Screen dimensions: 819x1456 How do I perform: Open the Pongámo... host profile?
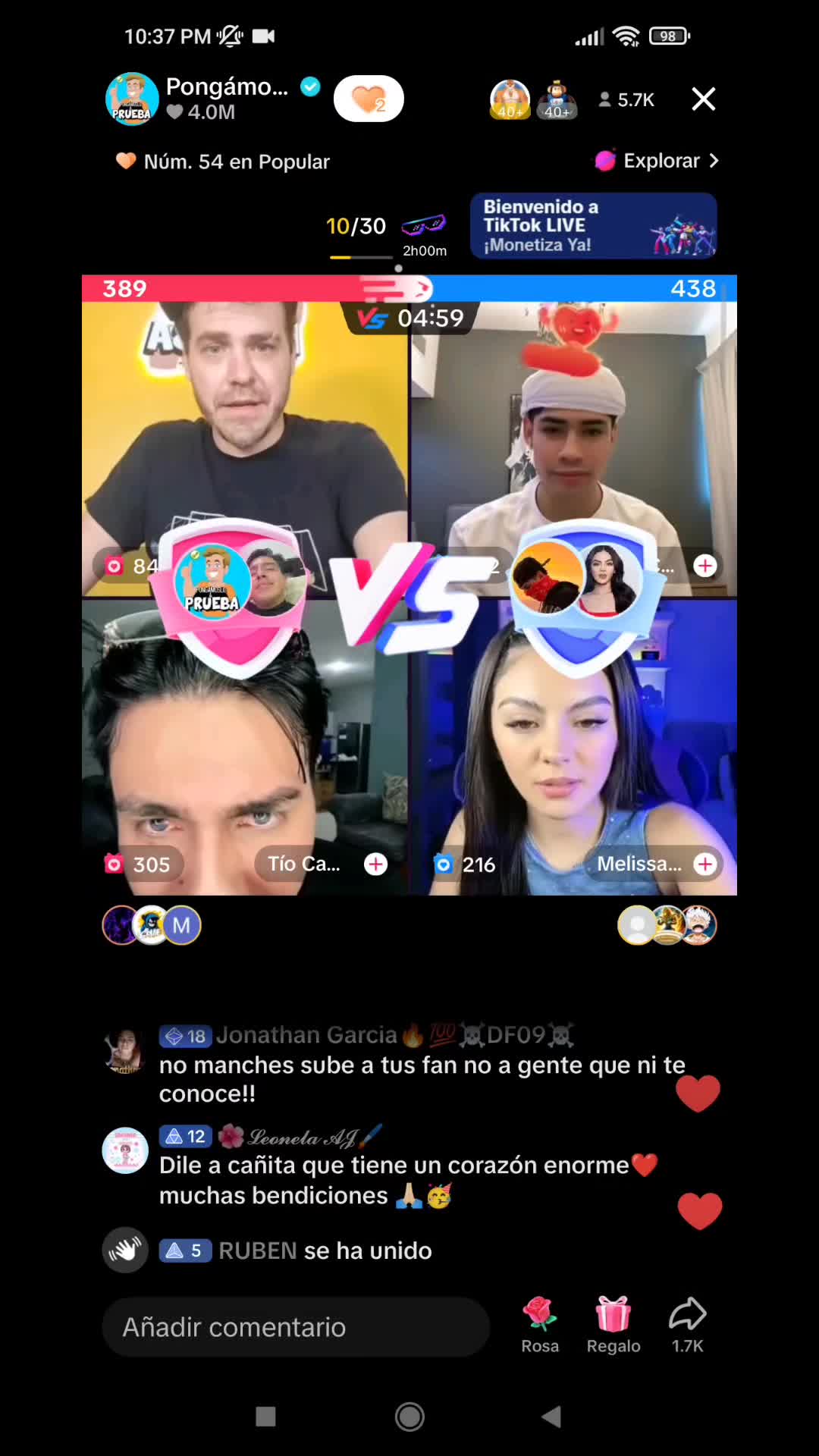pos(133,99)
